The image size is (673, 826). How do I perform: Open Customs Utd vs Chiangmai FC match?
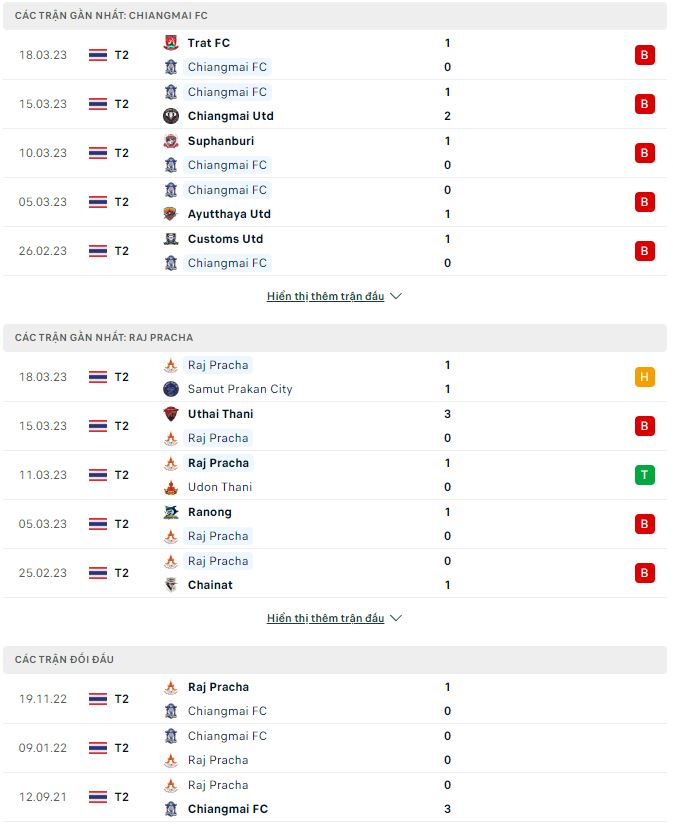pyautogui.click(x=336, y=251)
